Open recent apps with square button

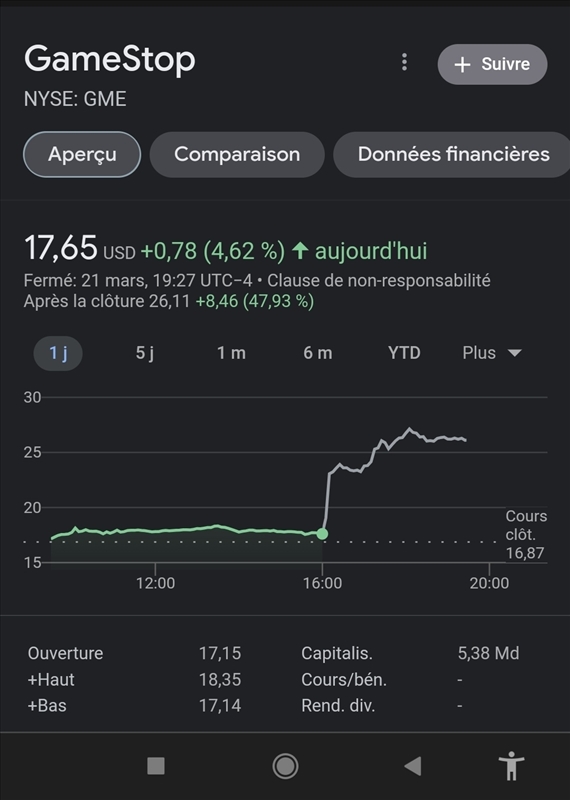point(156,766)
